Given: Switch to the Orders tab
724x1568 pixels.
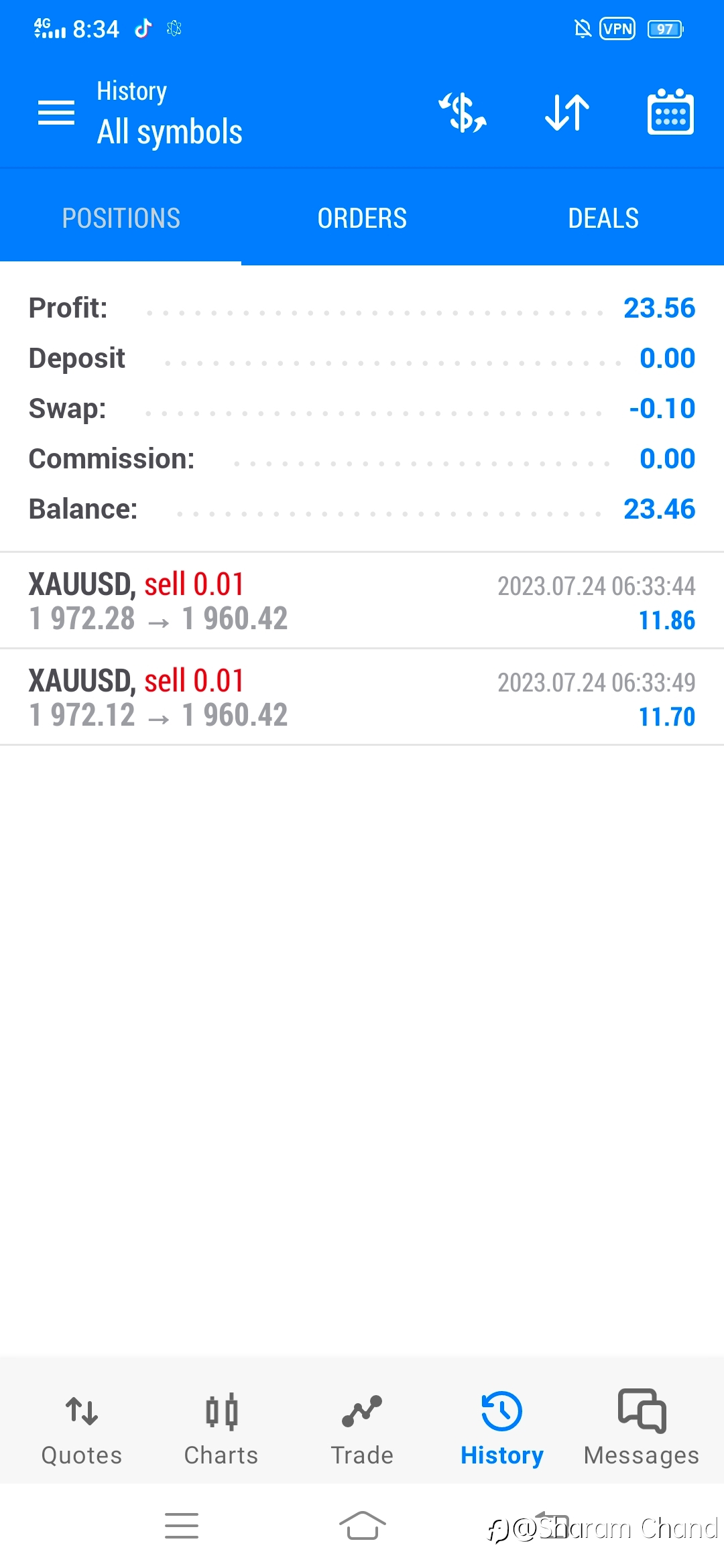Looking at the screenshot, I should (362, 218).
